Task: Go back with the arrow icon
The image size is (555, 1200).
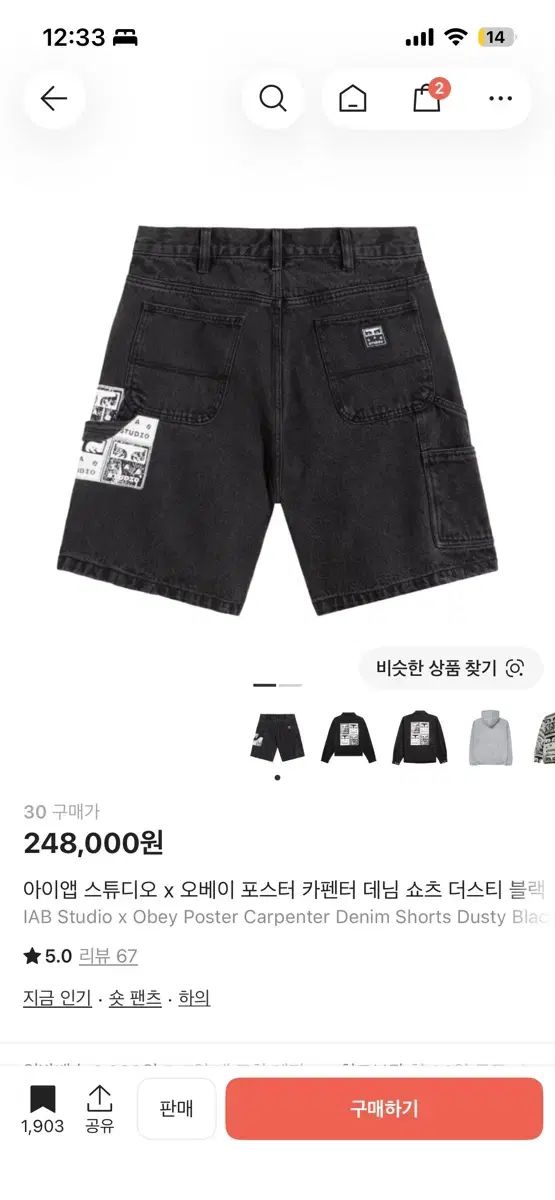Action: pyautogui.click(x=54, y=98)
